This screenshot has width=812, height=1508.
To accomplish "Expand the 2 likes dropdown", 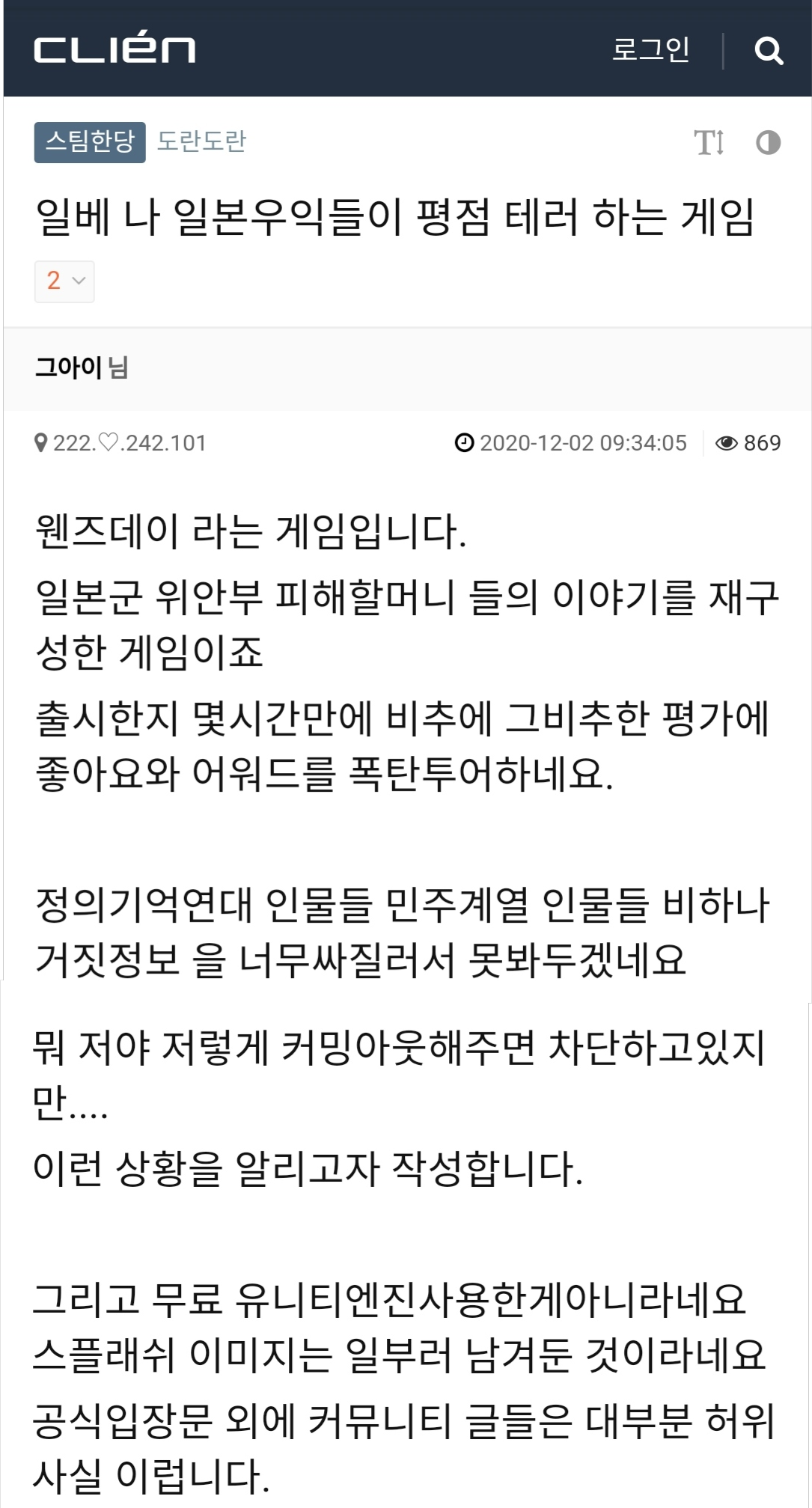I will click(x=64, y=281).
